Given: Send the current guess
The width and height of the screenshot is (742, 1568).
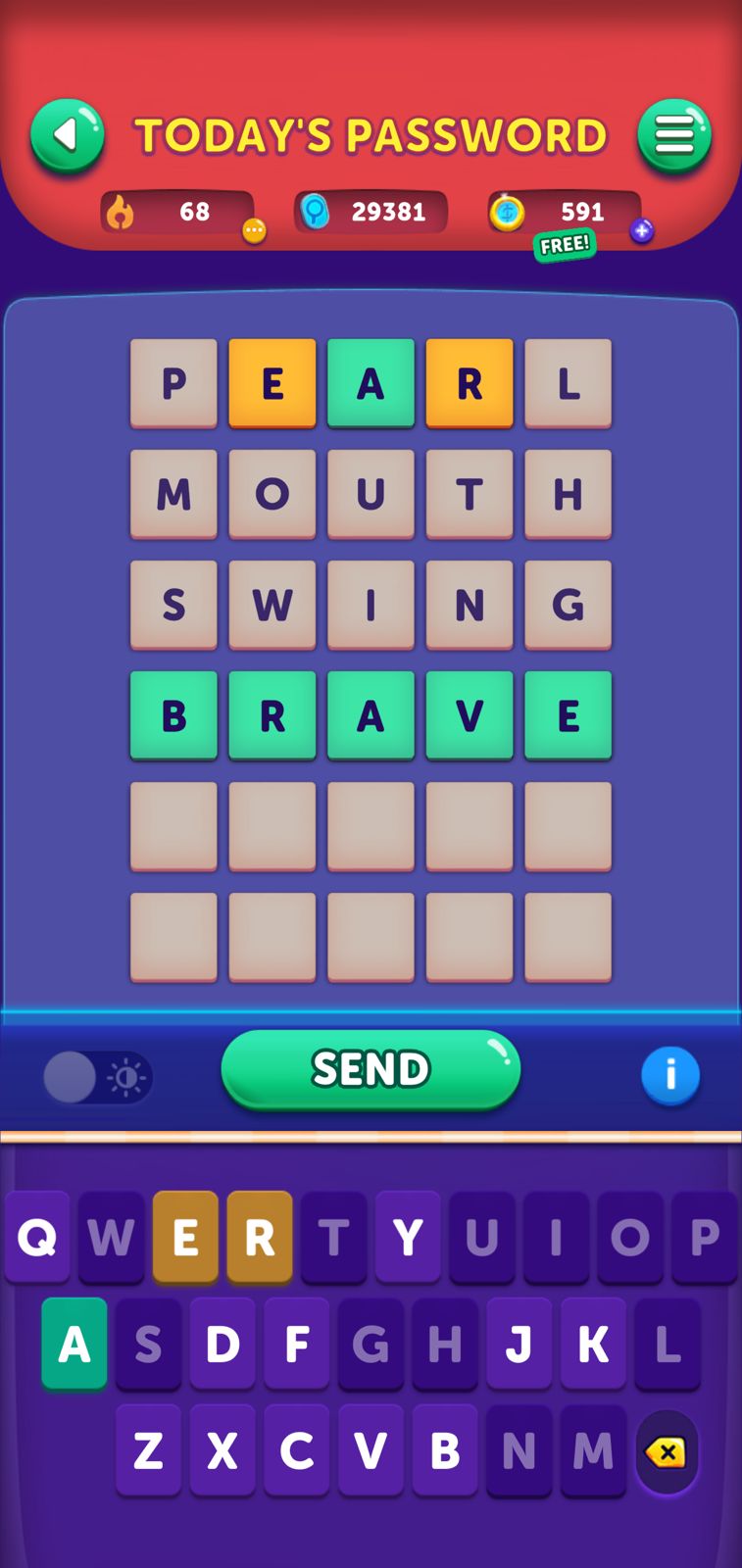Looking at the screenshot, I should [x=371, y=1069].
